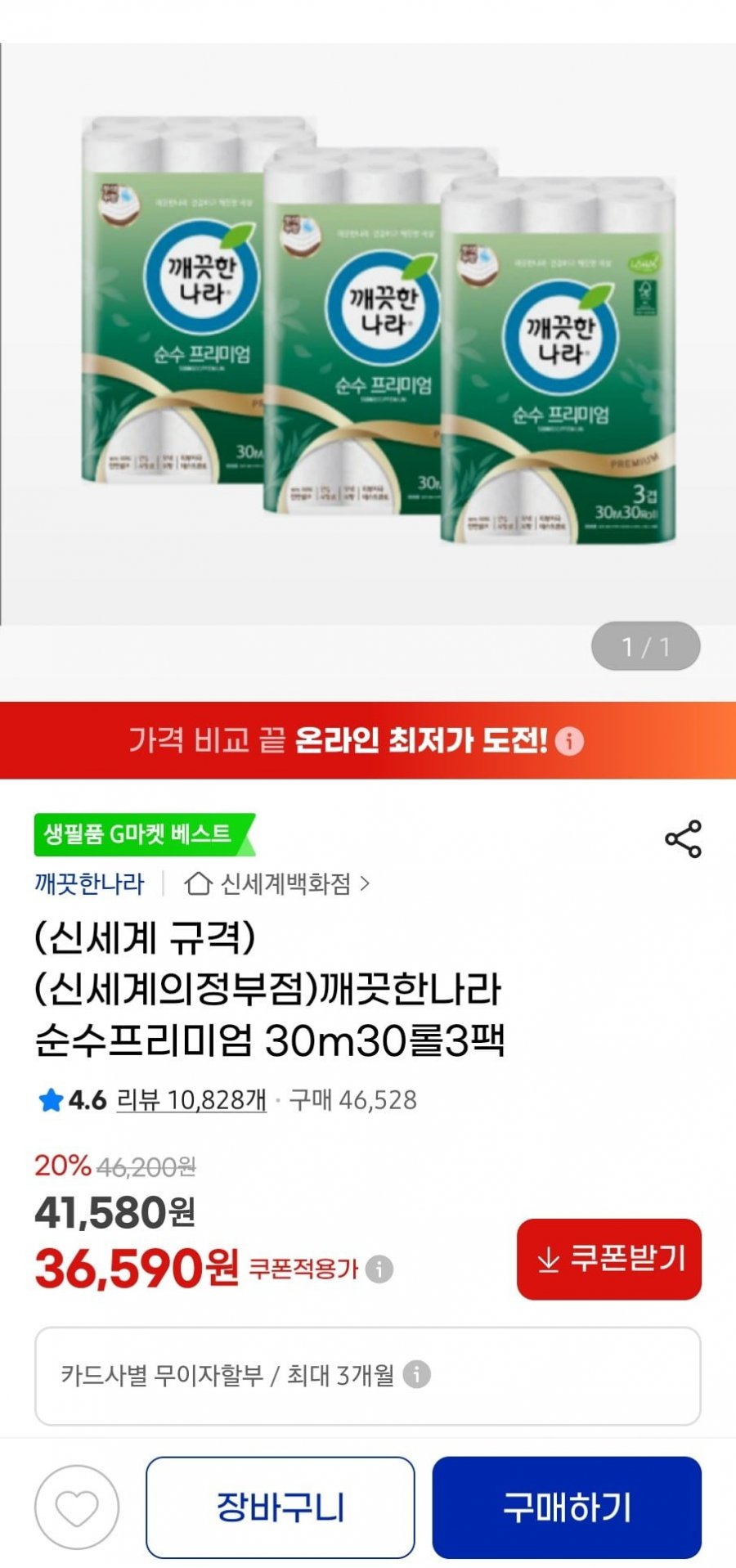Open the 온라인 최저가 도전 banner info
The image size is (736, 1568).
click(569, 741)
